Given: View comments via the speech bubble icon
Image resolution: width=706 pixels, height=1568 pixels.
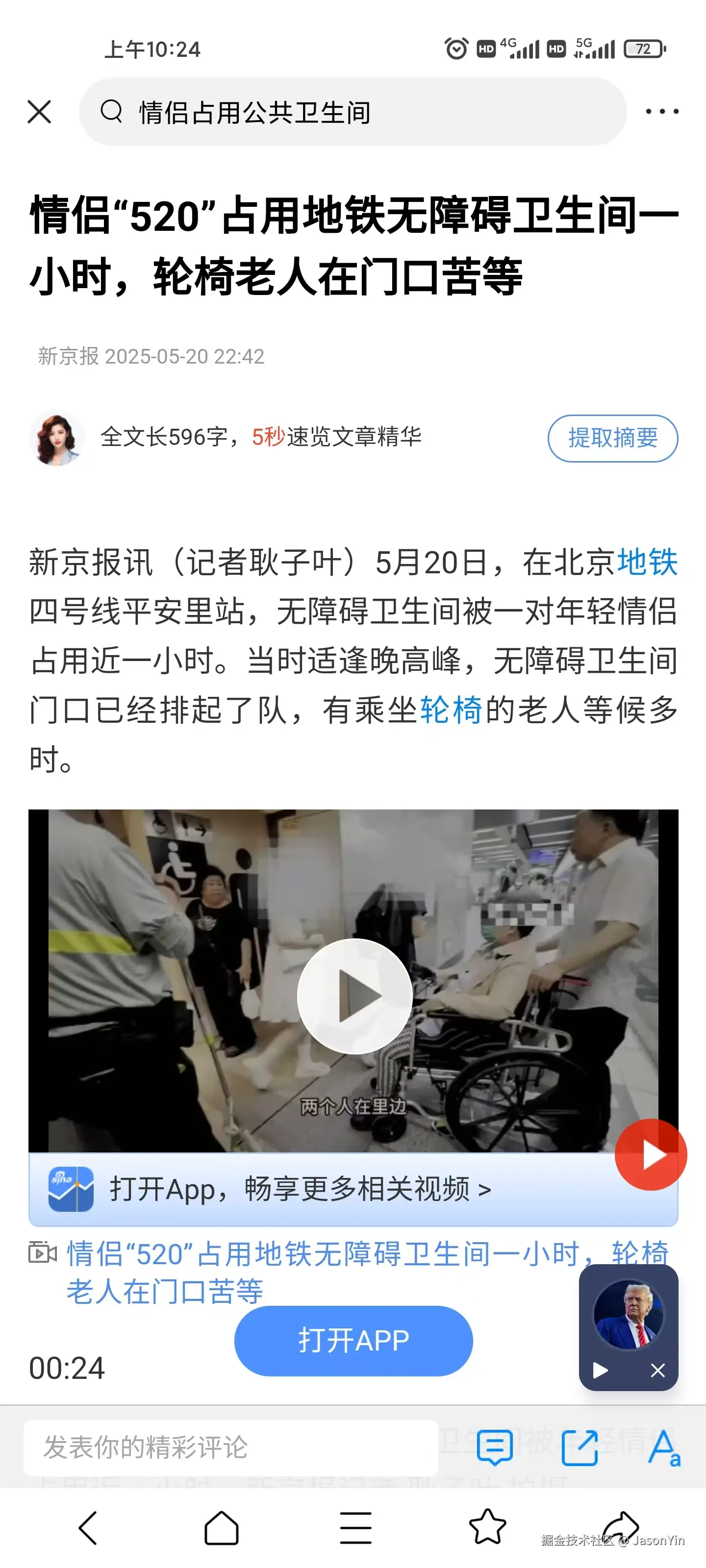Looking at the screenshot, I should (x=494, y=1447).
